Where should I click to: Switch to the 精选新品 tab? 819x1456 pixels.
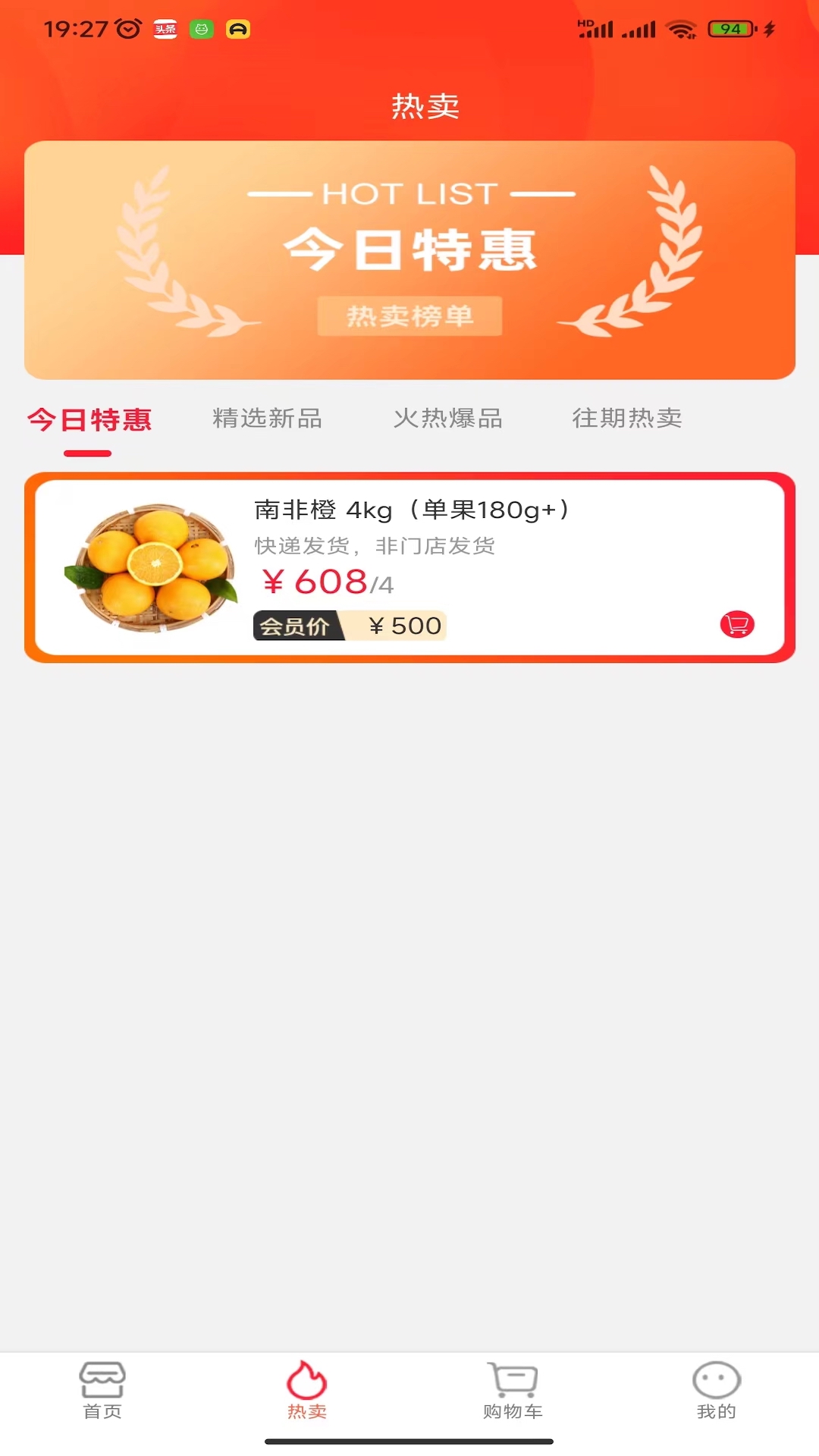pos(268,419)
